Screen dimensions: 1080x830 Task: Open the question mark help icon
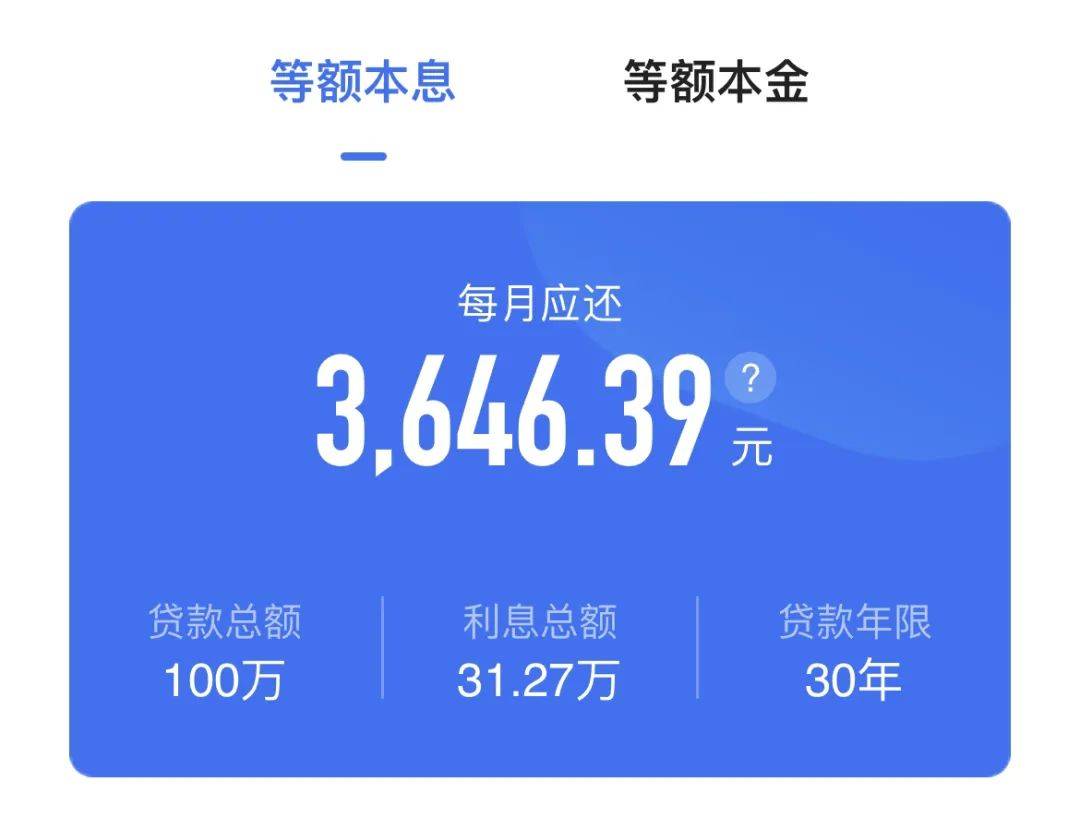coord(750,380)
